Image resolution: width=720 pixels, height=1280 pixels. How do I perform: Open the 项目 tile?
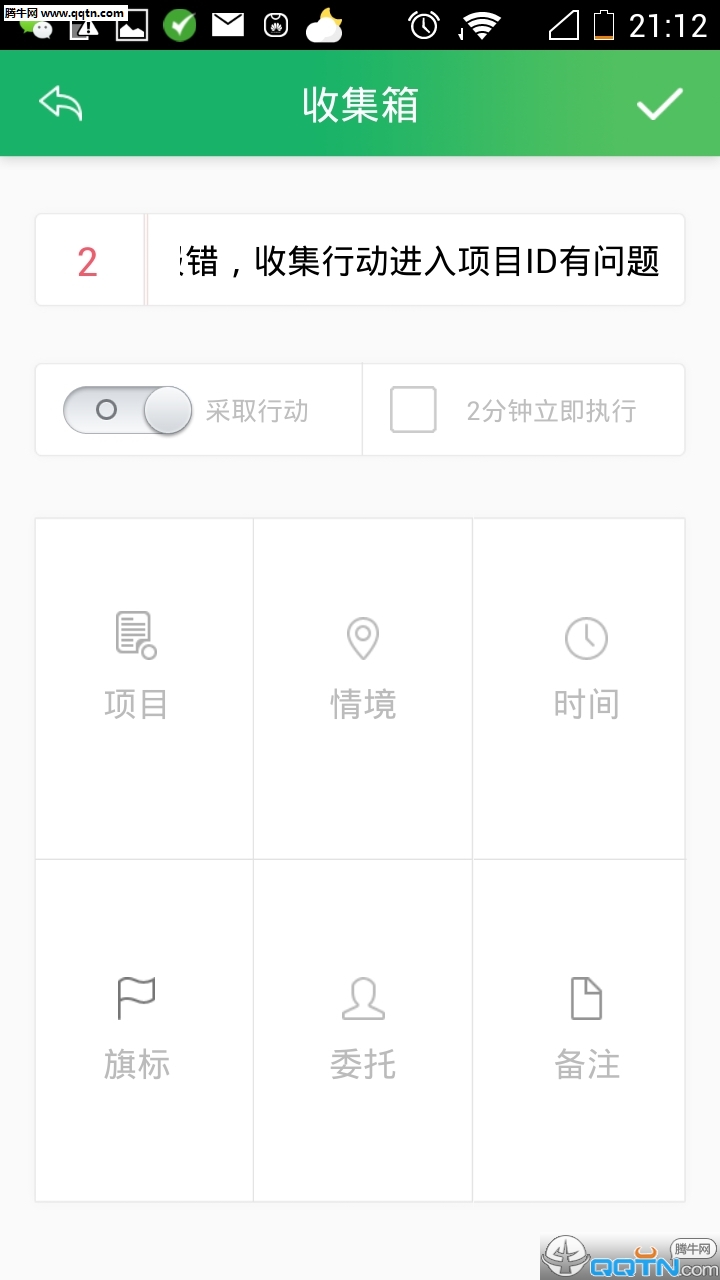pyautogui.click(x=145, y=688)
